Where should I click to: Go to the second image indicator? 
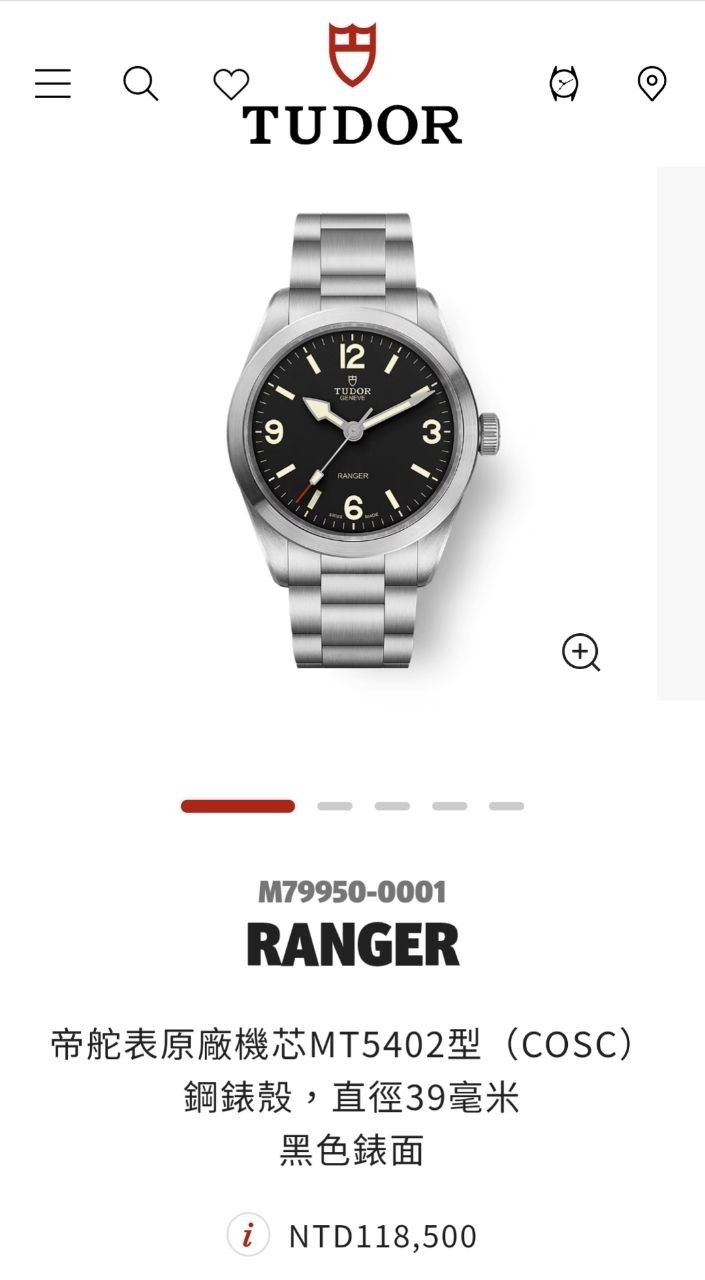coord(335,806)
